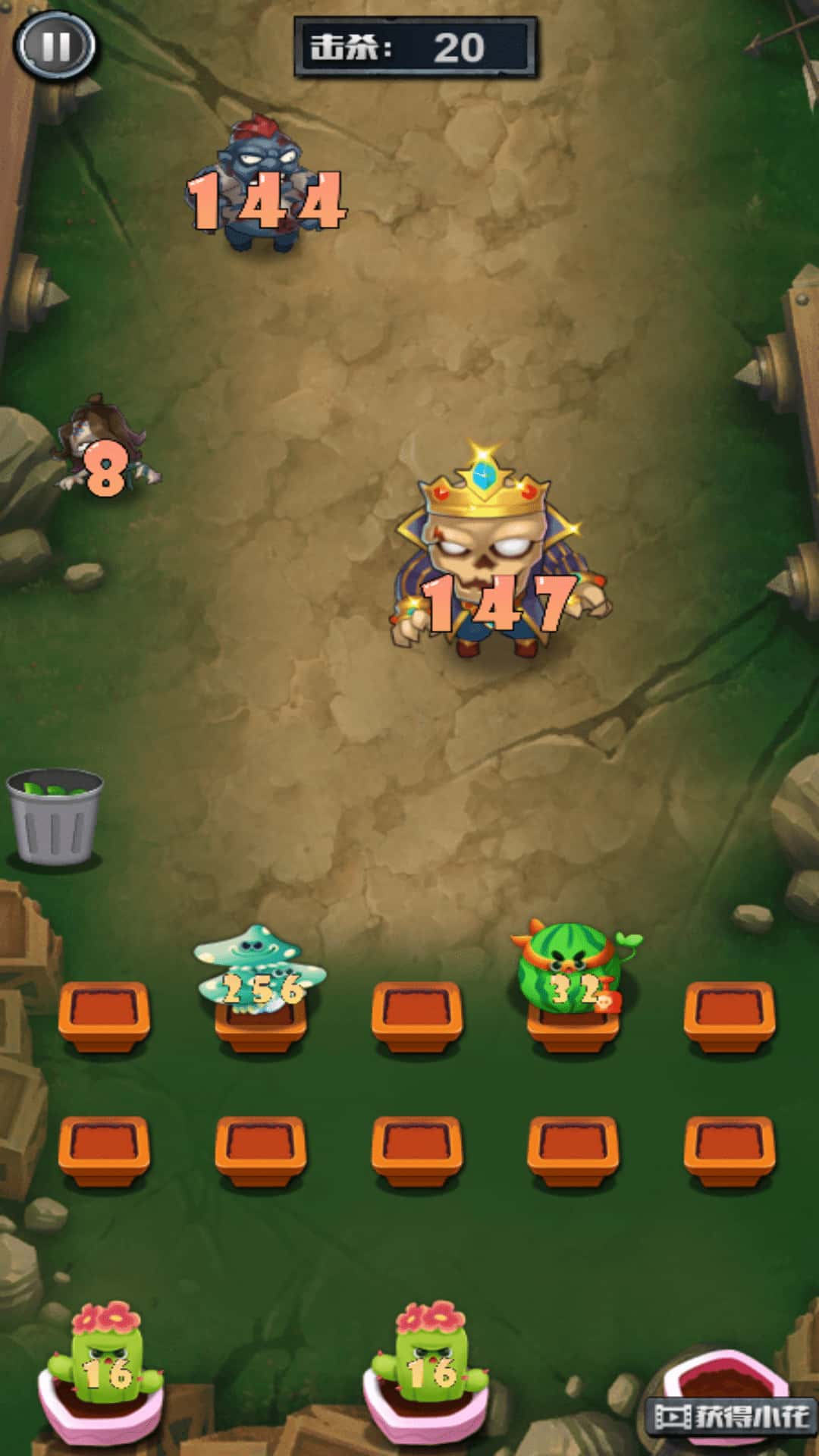Tap the 获得小花 video reward button
The width and height of the screenshot is (819, 1456).
coord(730,1415)
